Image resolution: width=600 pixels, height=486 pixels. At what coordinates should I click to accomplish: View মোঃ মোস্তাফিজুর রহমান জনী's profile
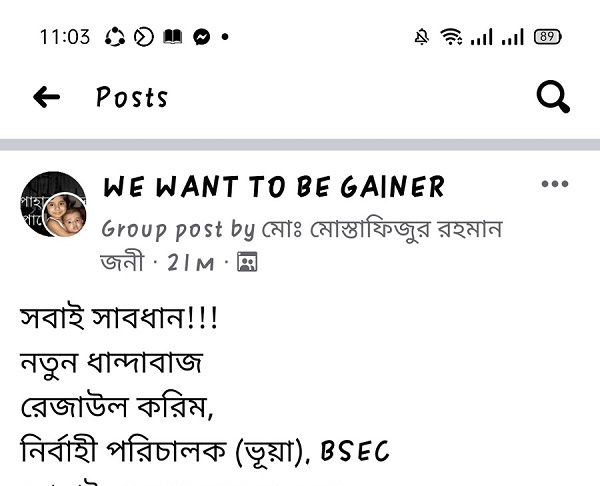(380, 229)
